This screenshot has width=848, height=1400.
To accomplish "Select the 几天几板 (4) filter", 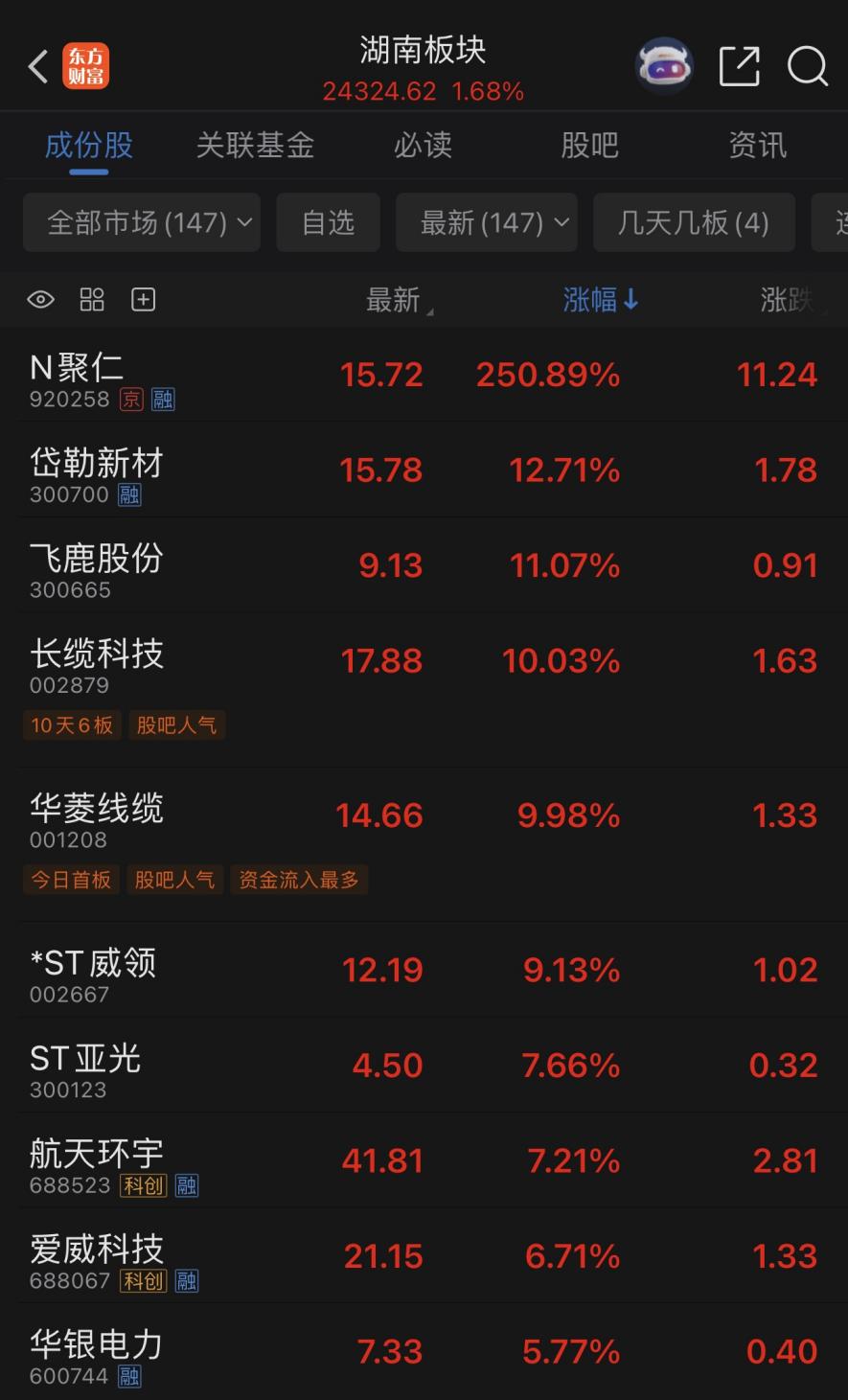I will point(694,222).
